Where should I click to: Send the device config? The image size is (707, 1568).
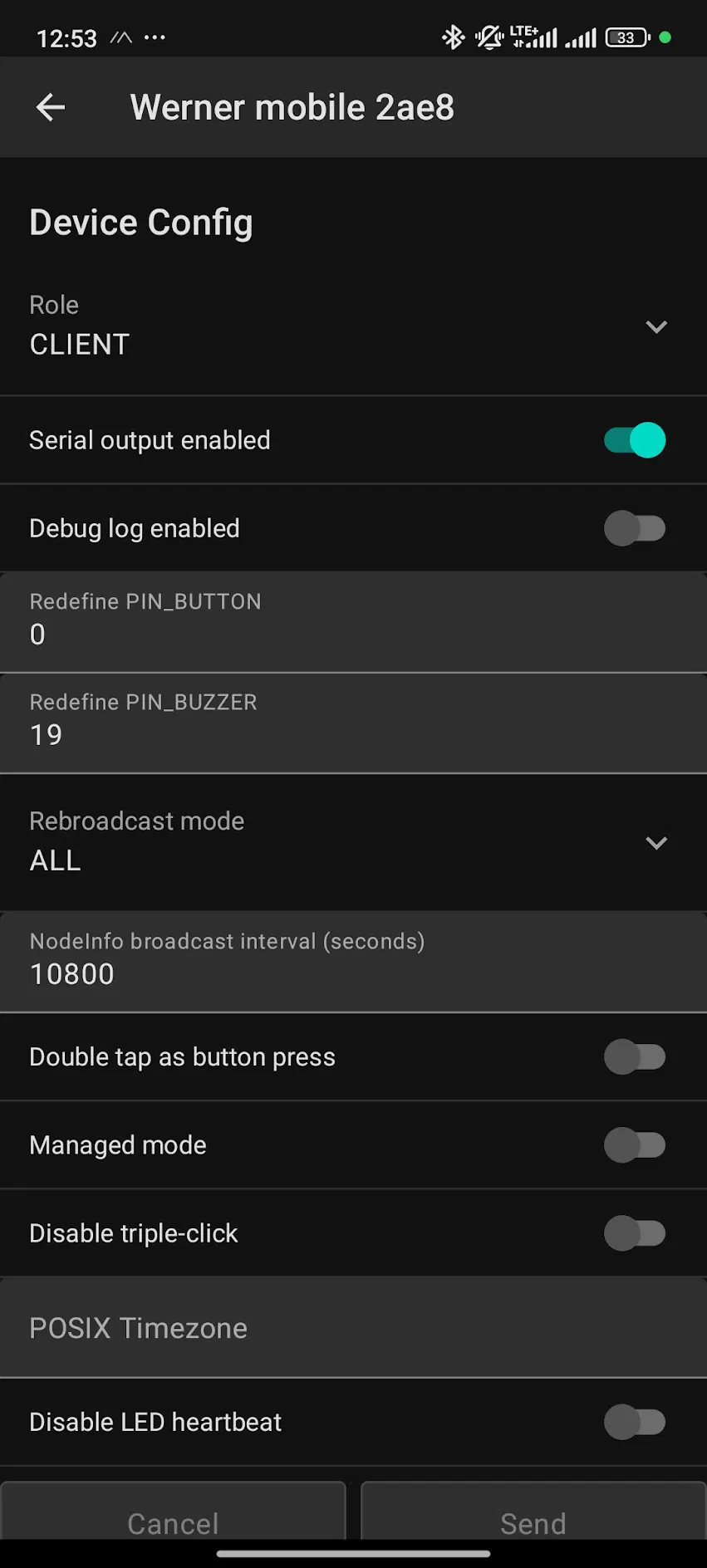tap(533, 1520)
